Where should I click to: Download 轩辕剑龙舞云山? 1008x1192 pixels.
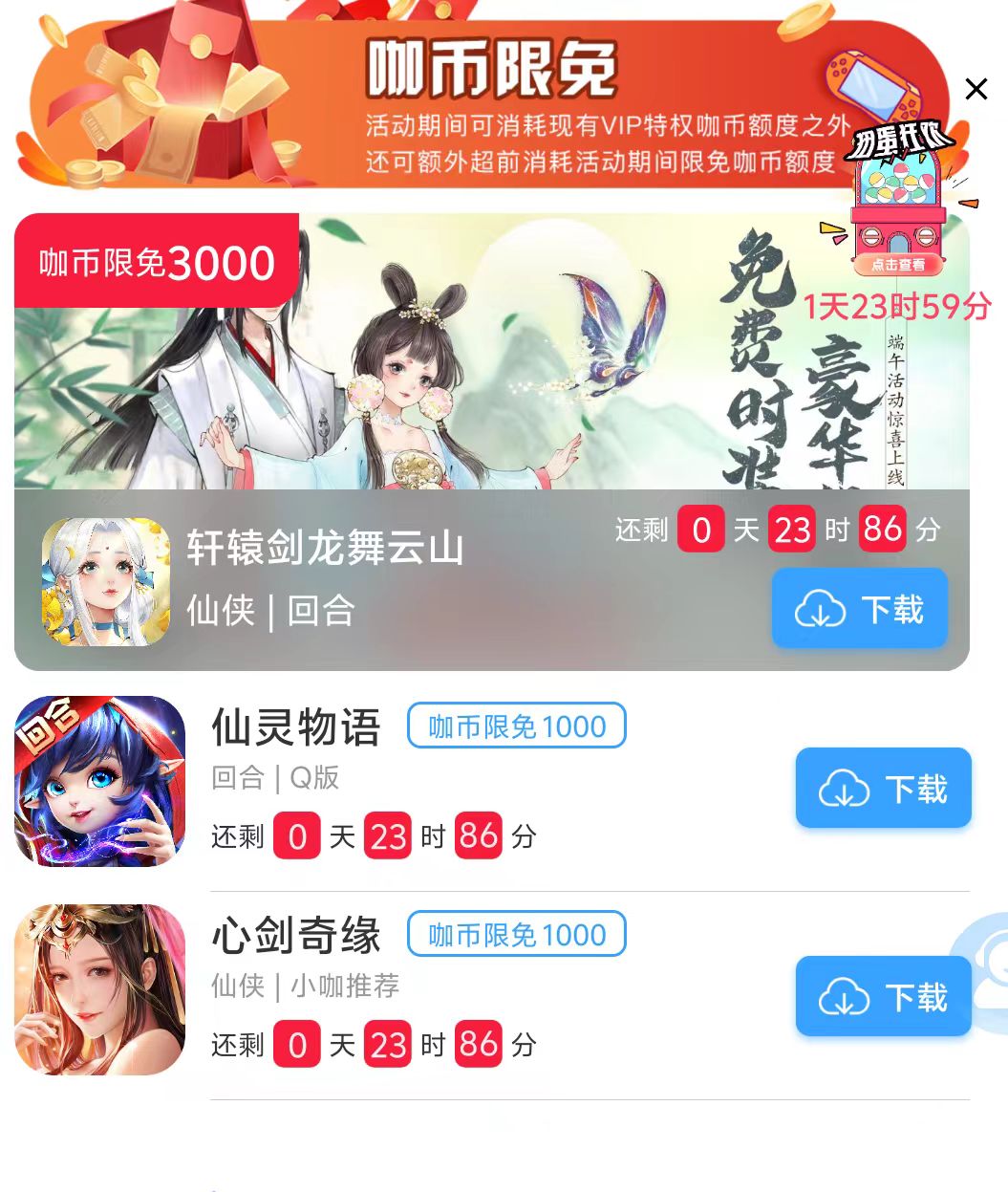click(859, 609)
